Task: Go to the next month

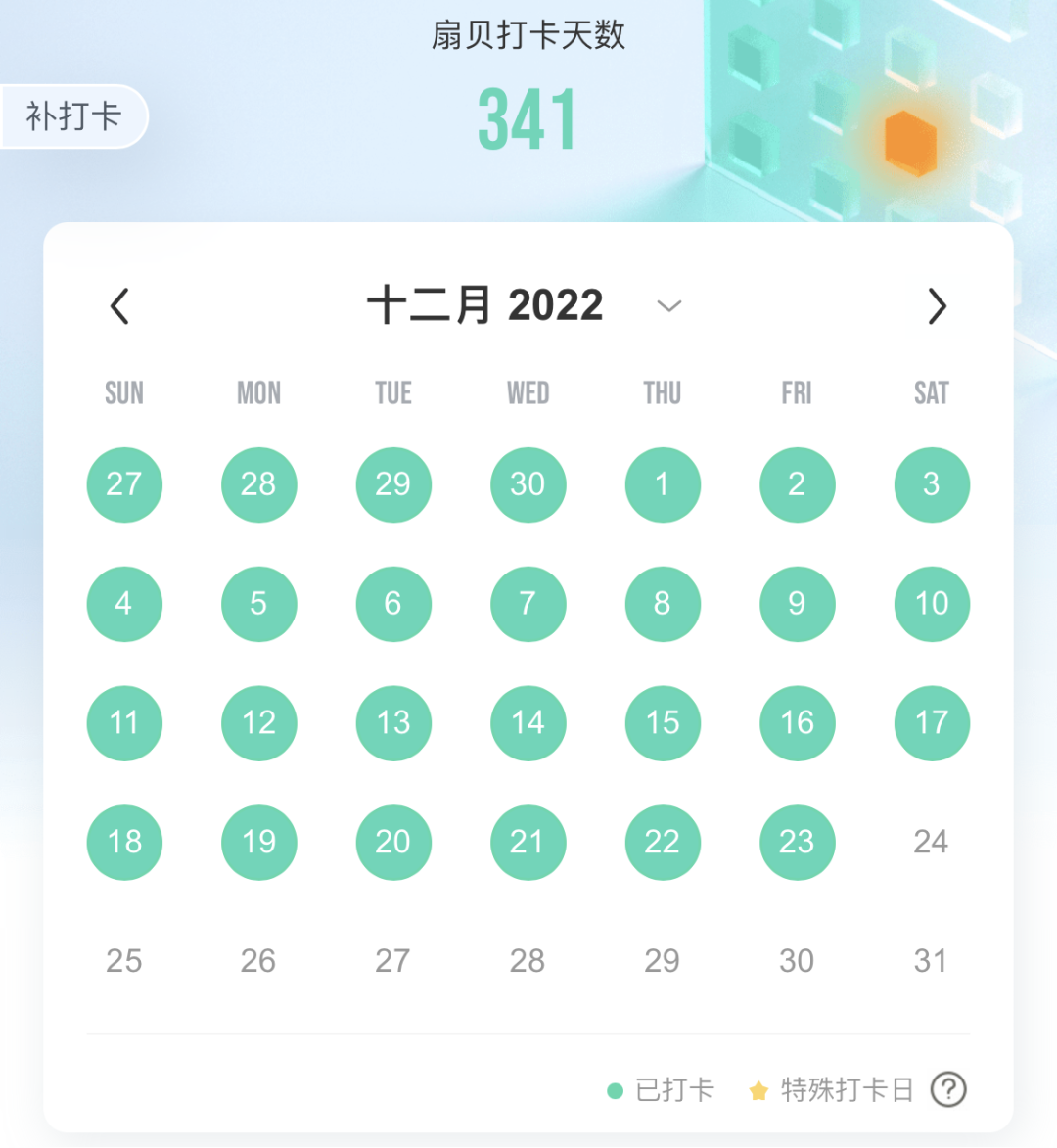Action: click(937, 306)
